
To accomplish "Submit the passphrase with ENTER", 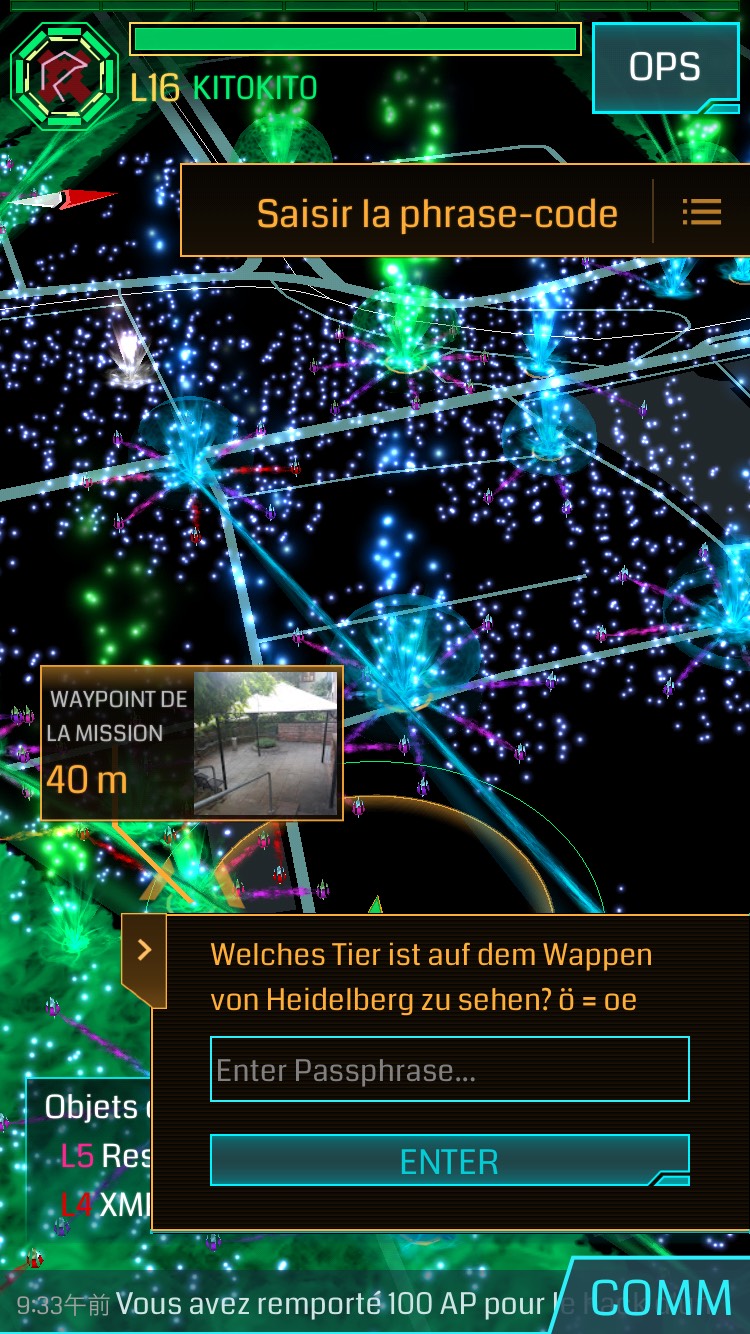I will 449,1161.
